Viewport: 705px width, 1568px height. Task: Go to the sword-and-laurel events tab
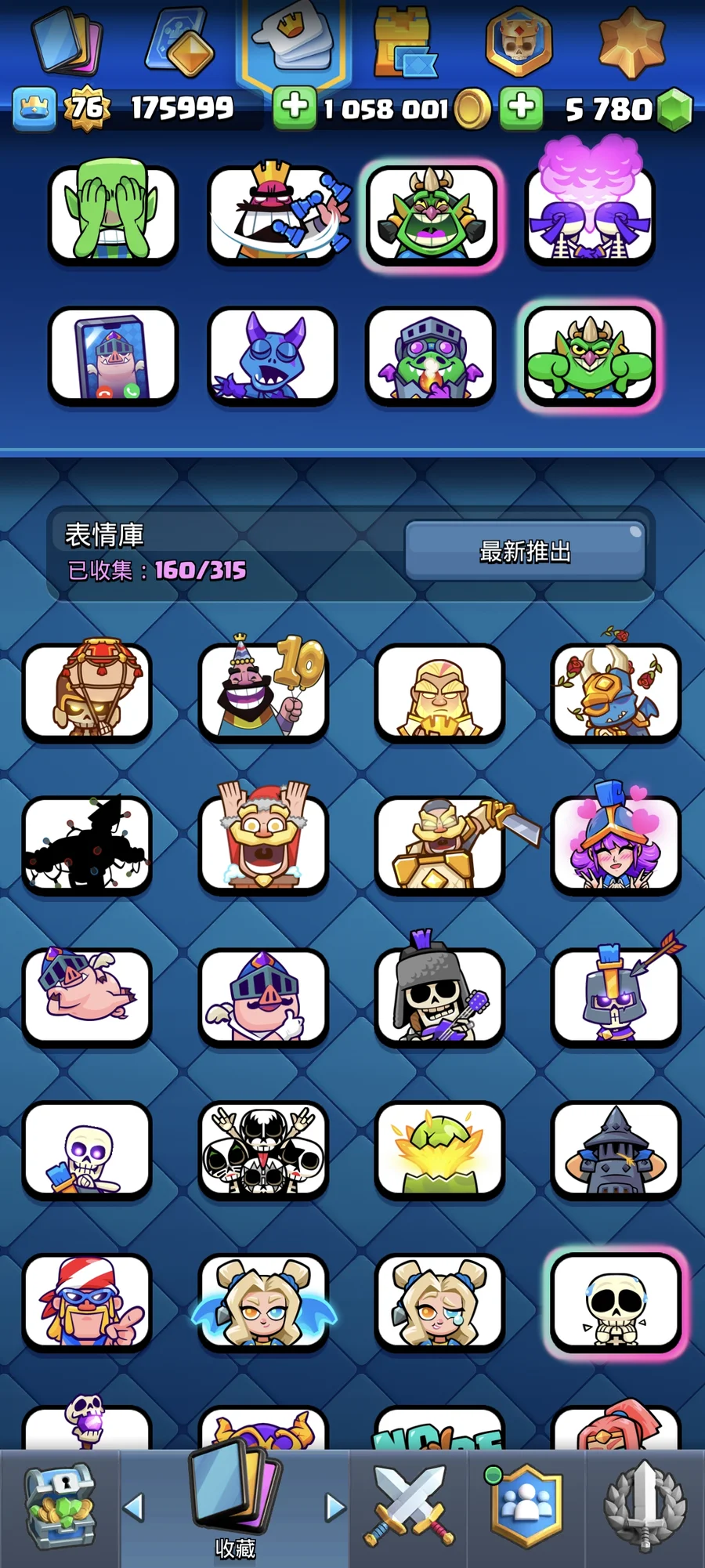coord(645,1506)
